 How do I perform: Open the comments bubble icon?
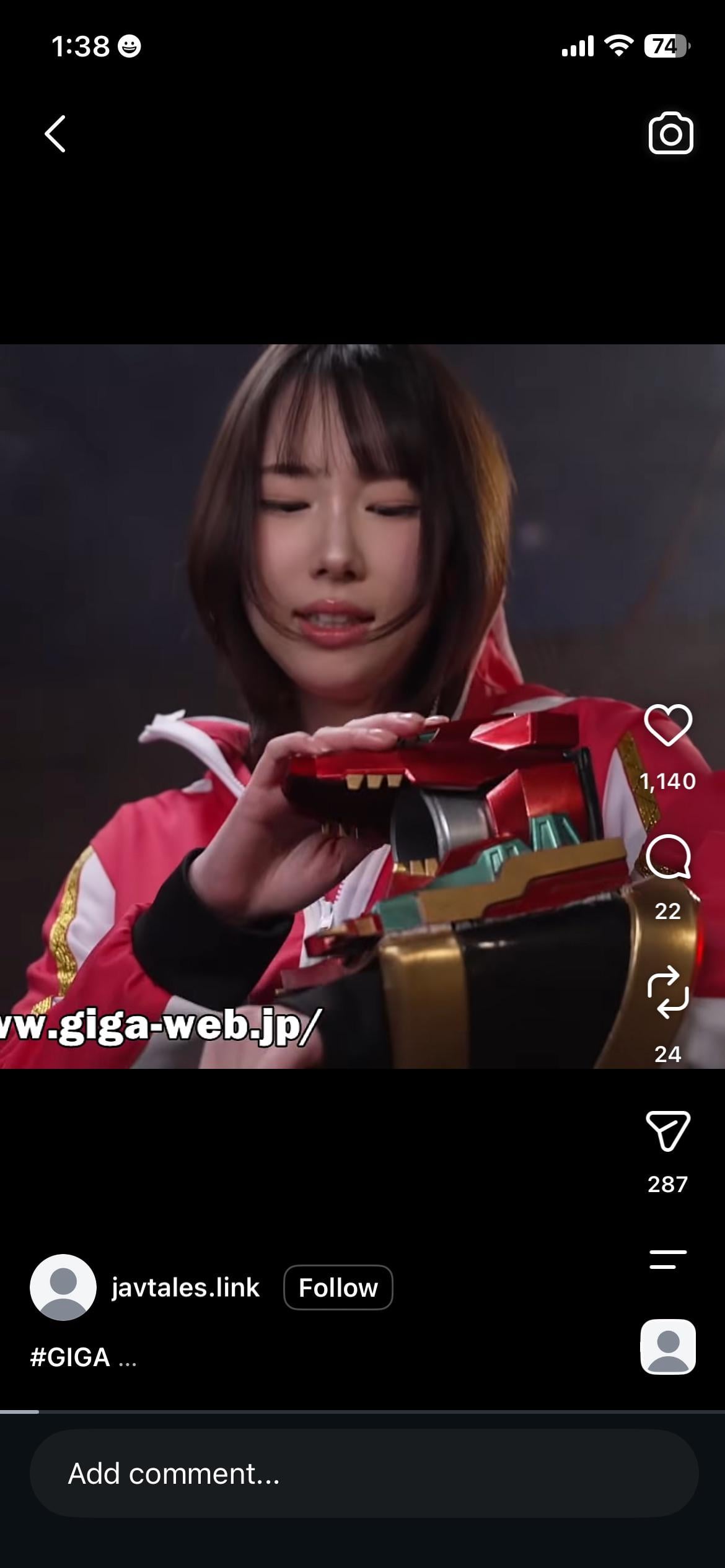668,856
